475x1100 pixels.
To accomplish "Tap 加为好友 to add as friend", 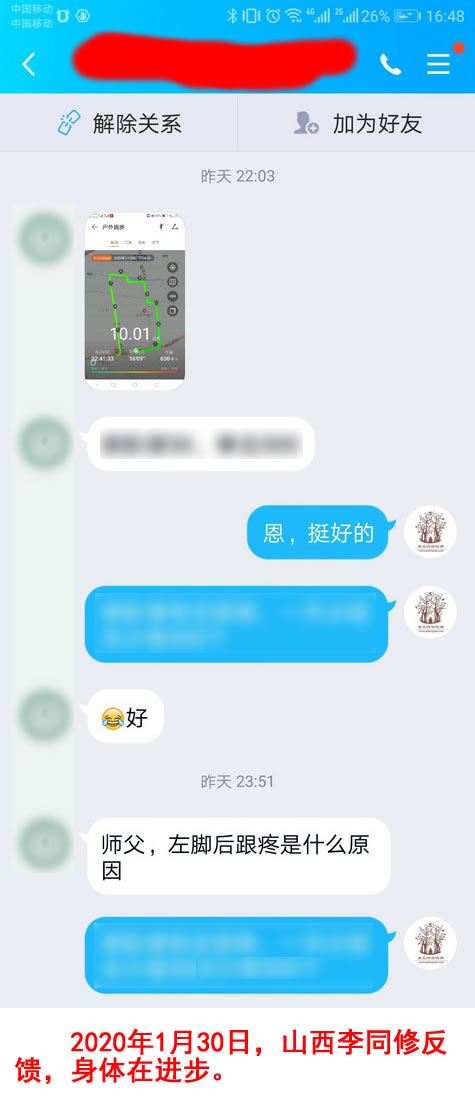I will (x=356, y=124).
